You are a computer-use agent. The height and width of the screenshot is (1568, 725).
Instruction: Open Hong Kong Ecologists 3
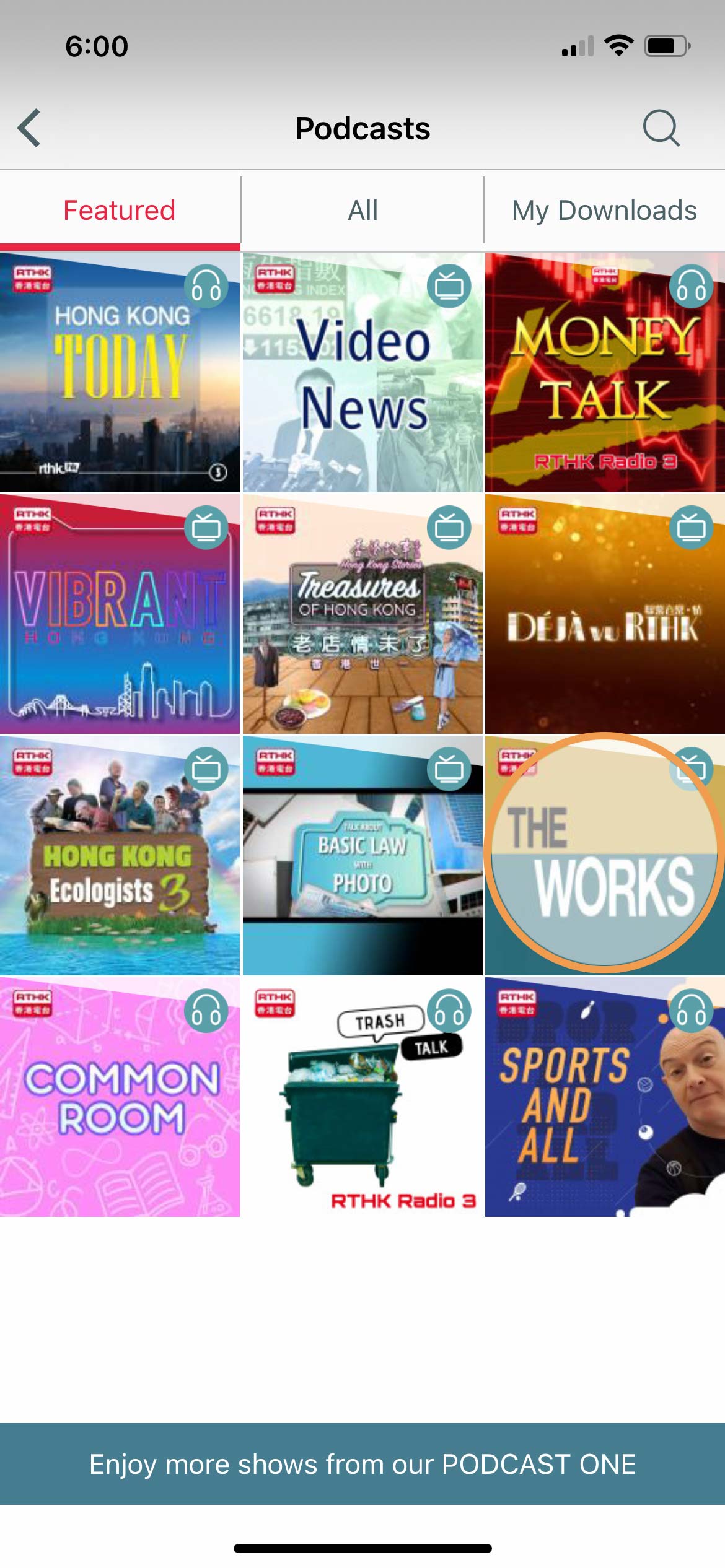[x=120, y=855]
